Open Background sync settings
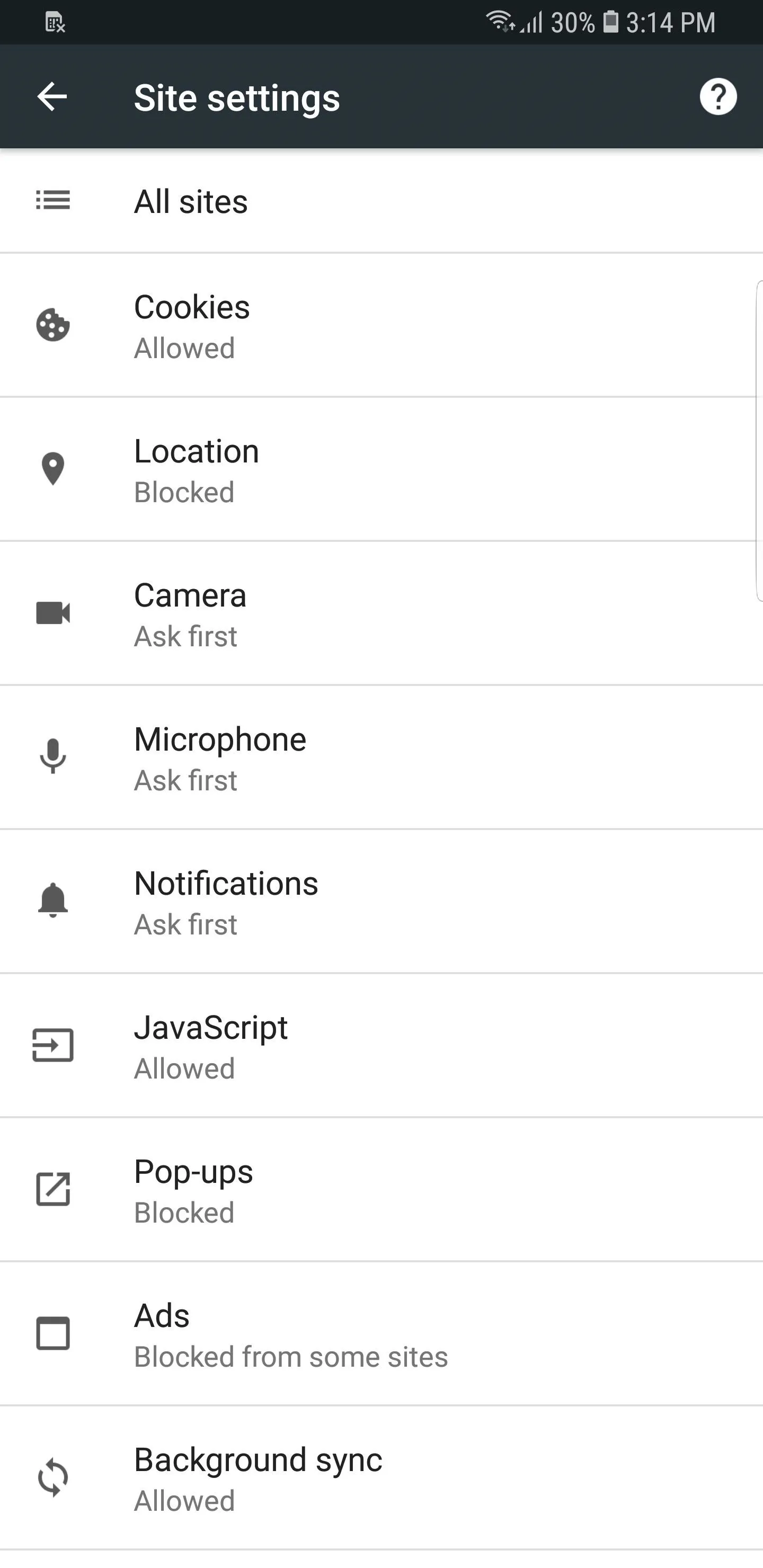Screen dimensions: 763x1568 tap(381, 1478)
